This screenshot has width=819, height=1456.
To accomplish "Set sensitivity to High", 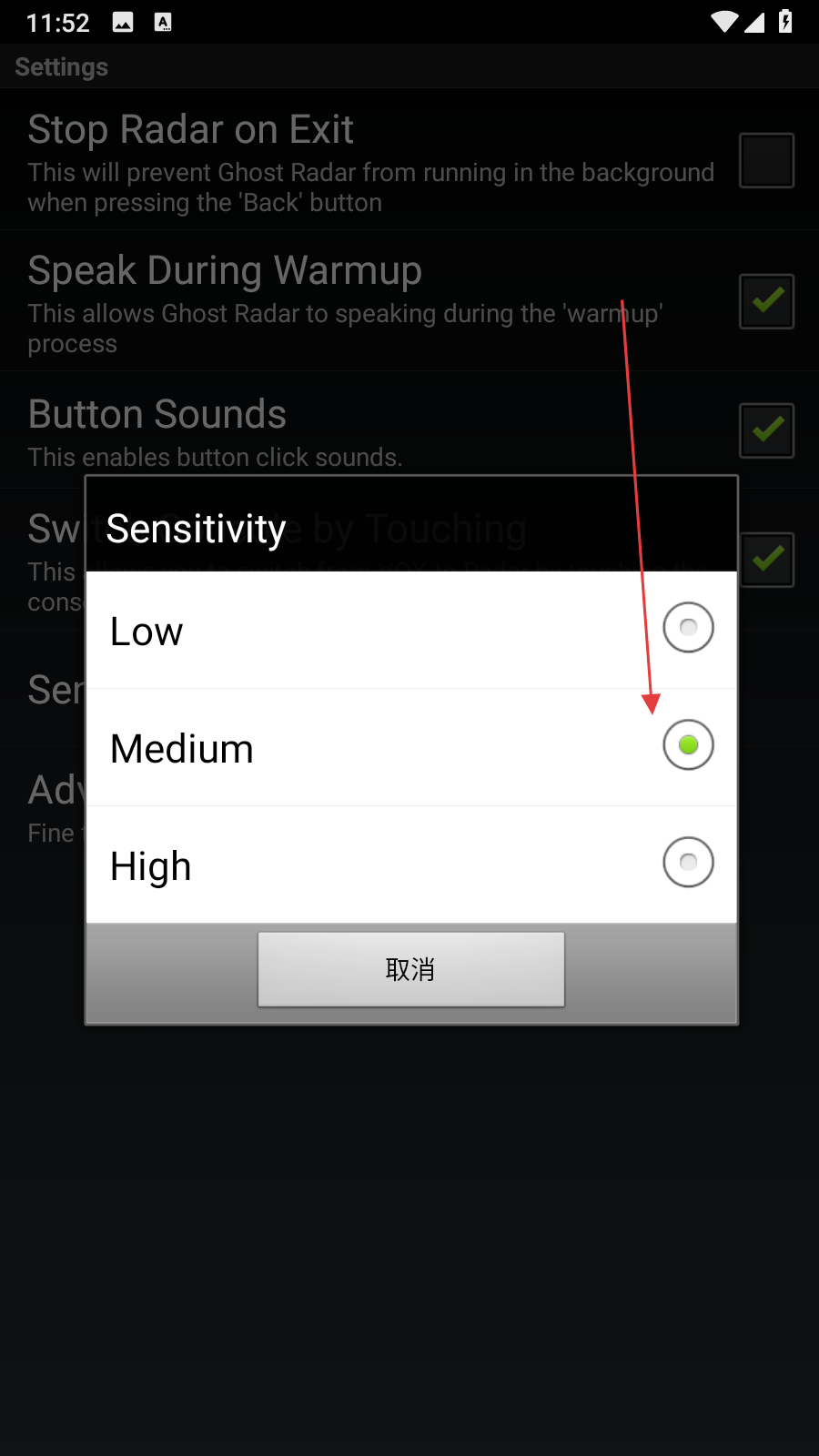I will point(409,864).
